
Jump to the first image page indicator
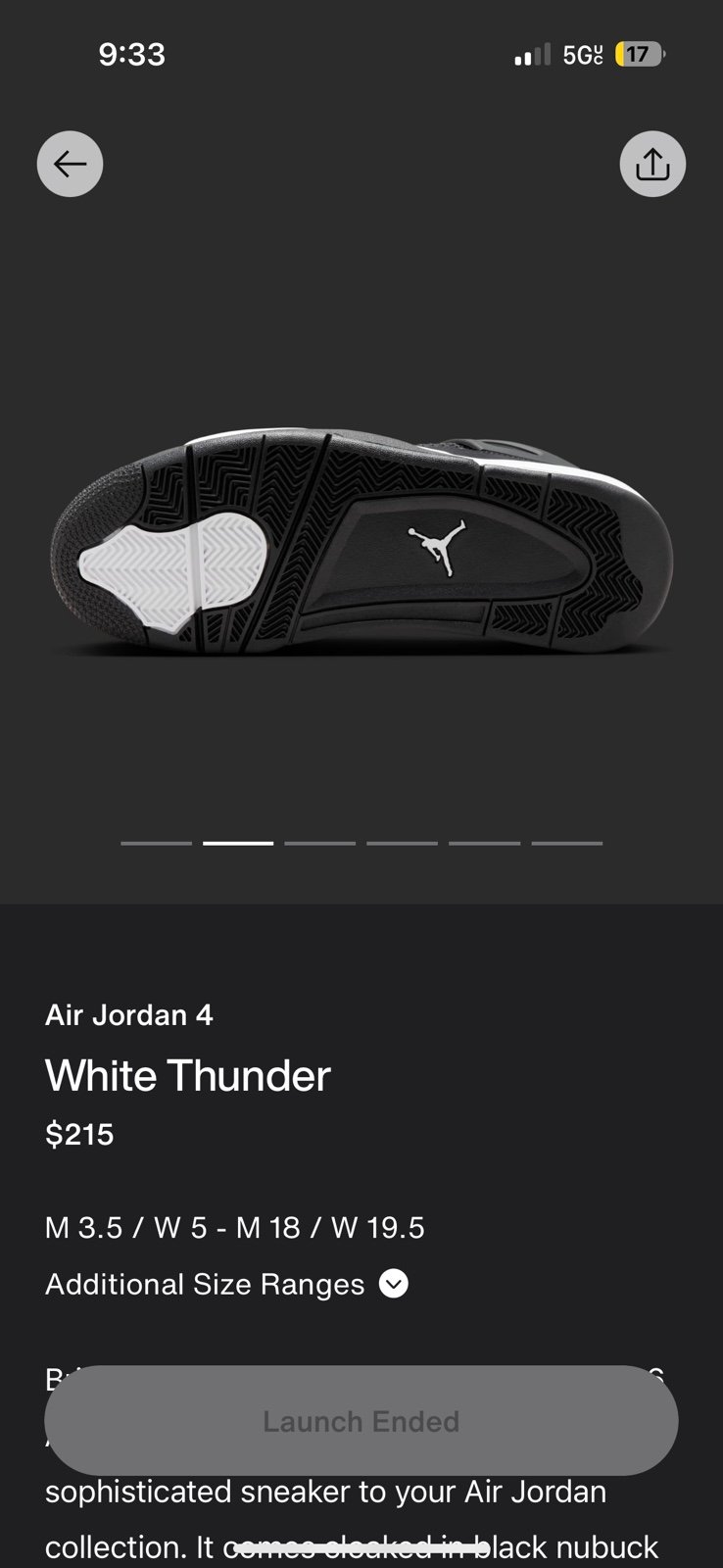coord(157,843)
